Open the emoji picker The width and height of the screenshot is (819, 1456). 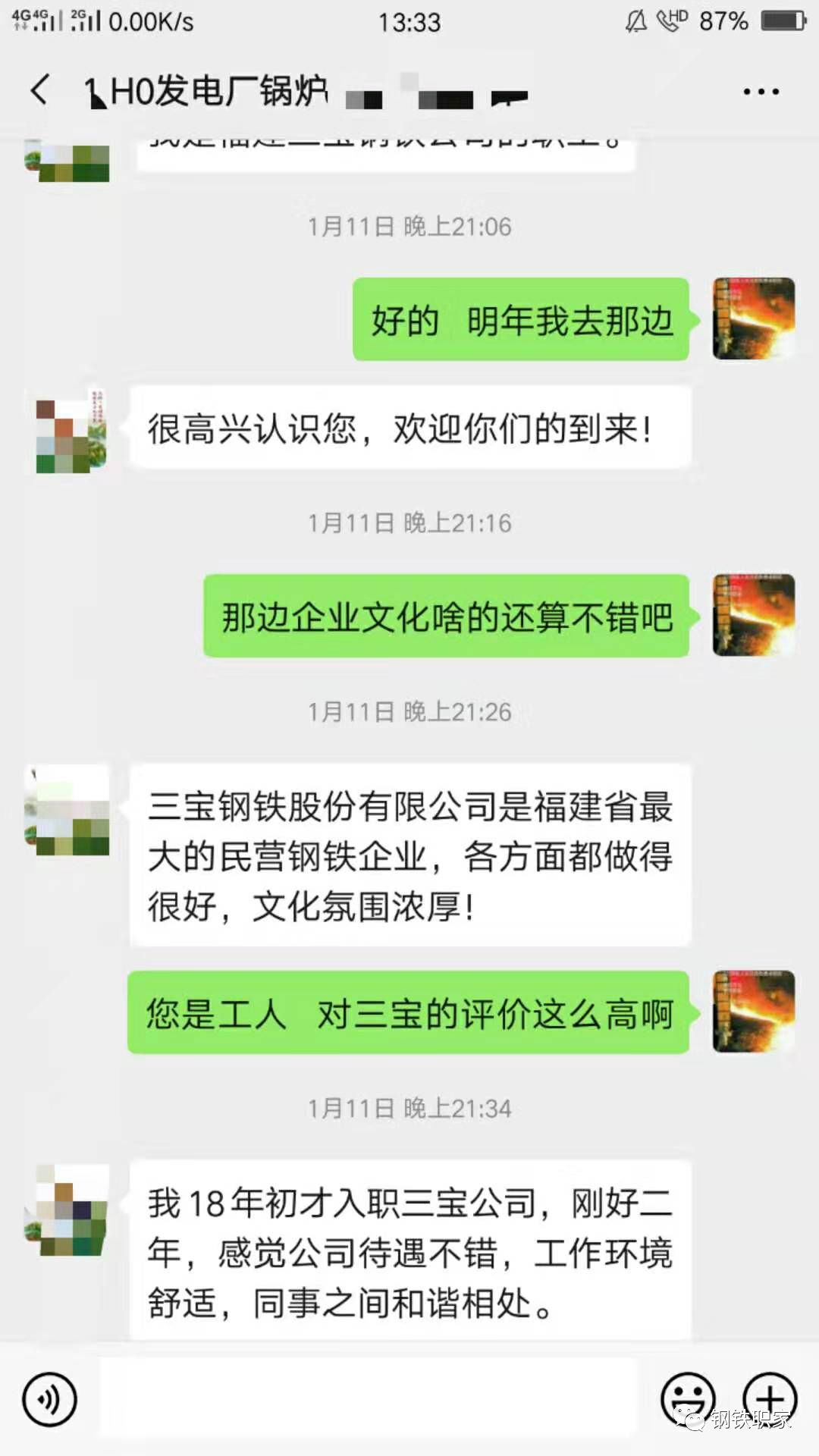pyautogui.click(x=688, y=1398)
